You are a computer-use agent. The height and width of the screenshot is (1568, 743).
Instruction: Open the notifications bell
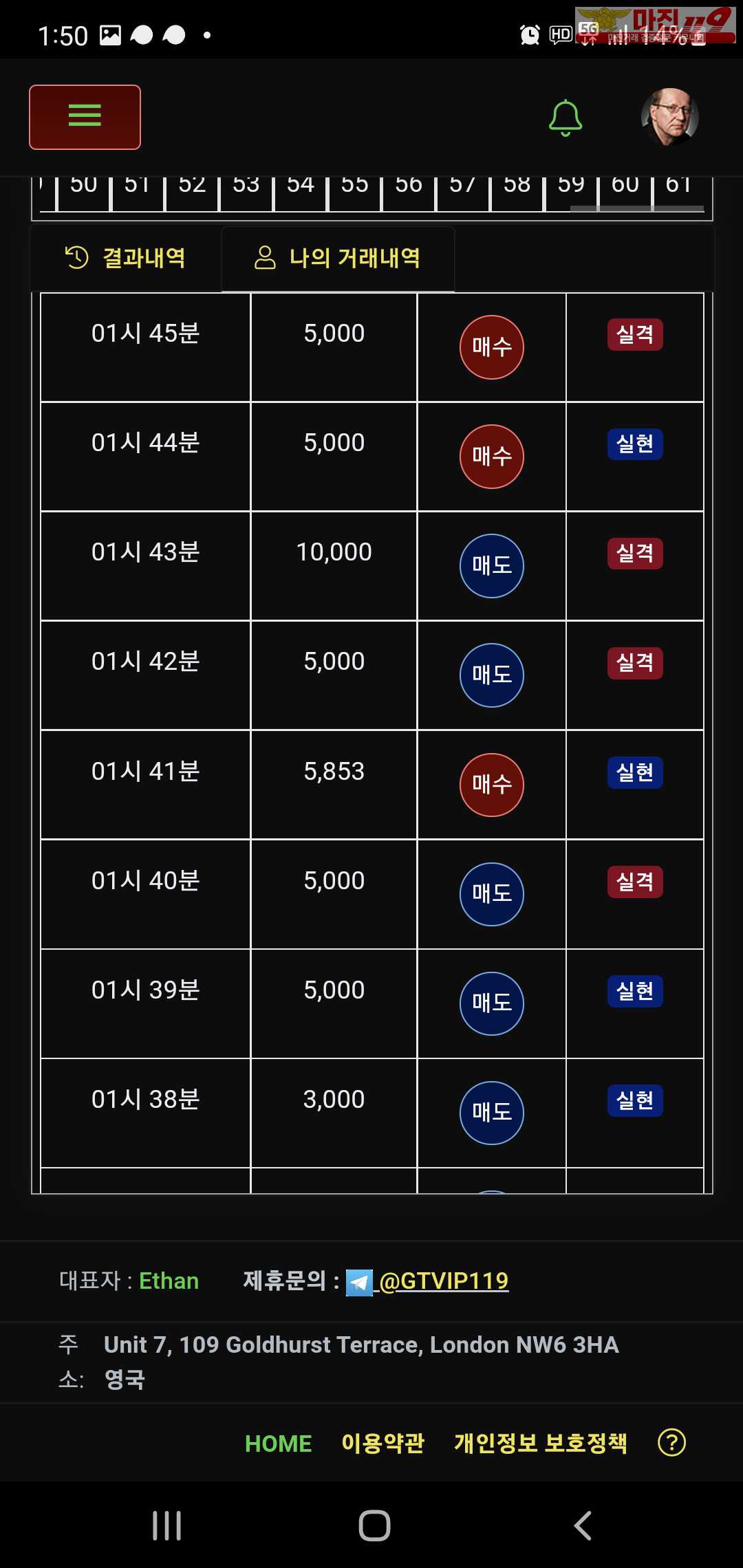point(566,118)
